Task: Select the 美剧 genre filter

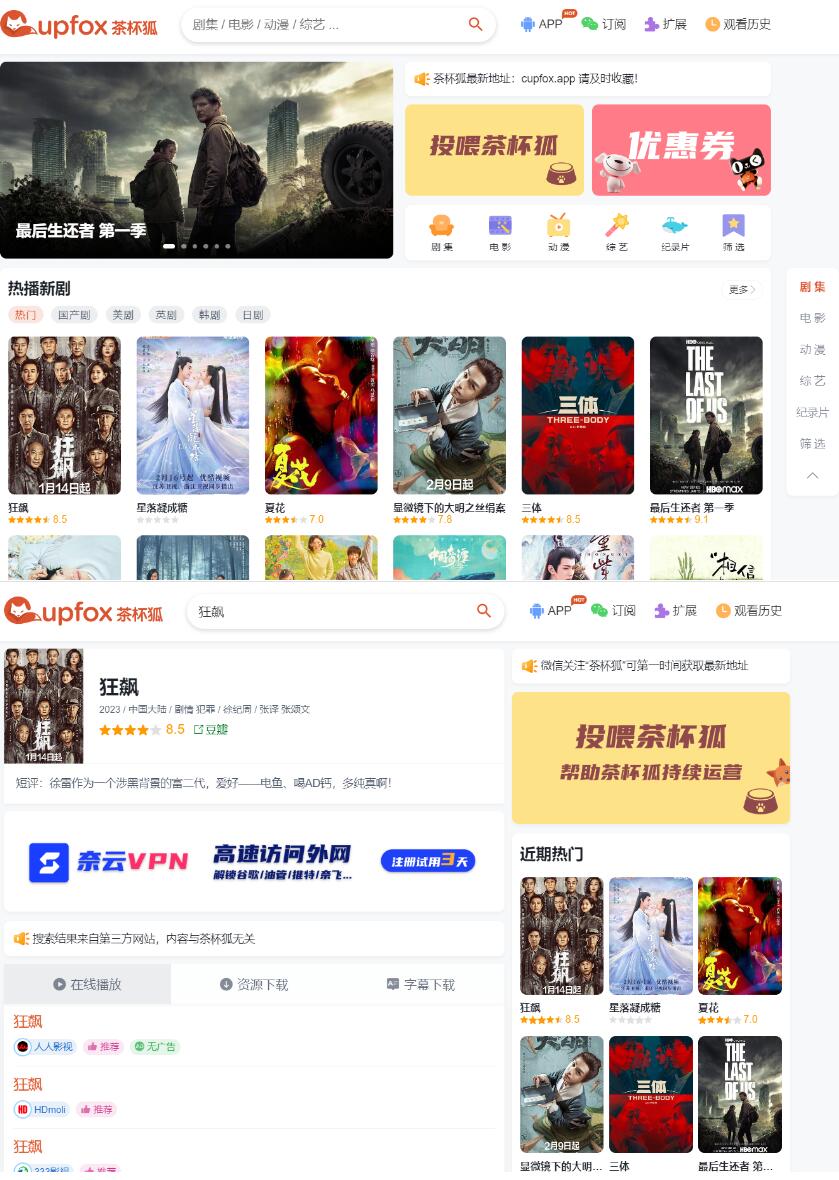Action: [x=123, y=314]
